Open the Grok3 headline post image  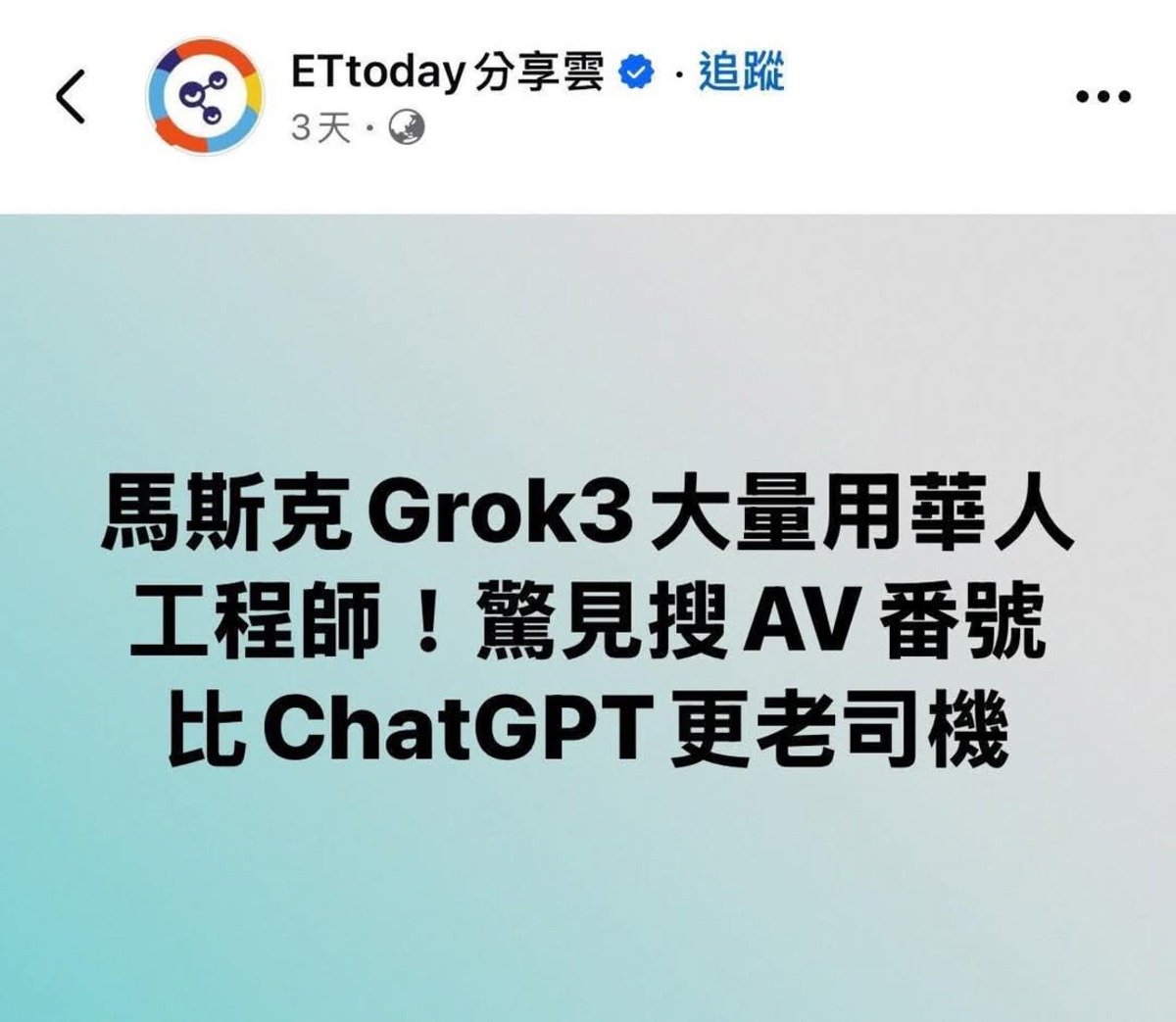[x=588, y=617]
